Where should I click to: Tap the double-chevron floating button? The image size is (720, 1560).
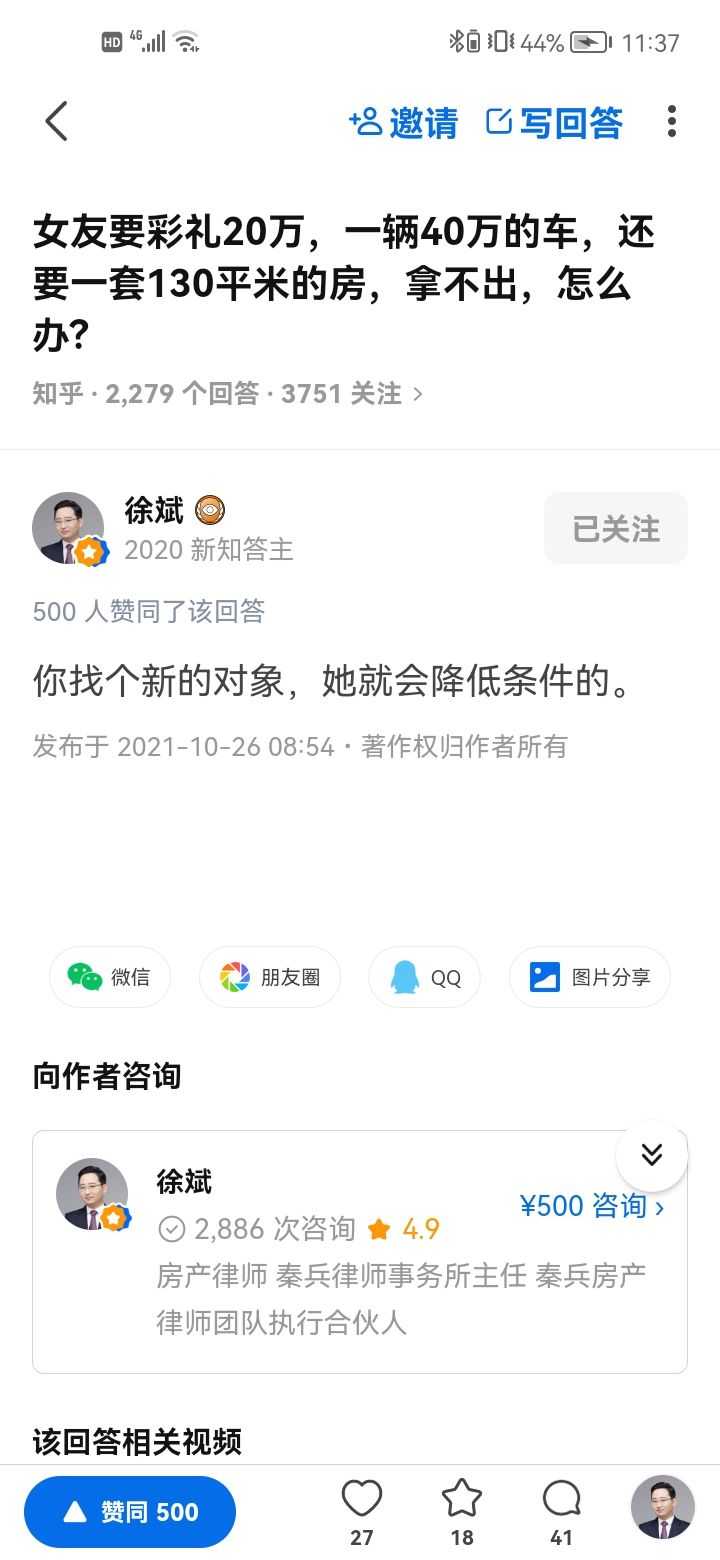click(651, 1155)
